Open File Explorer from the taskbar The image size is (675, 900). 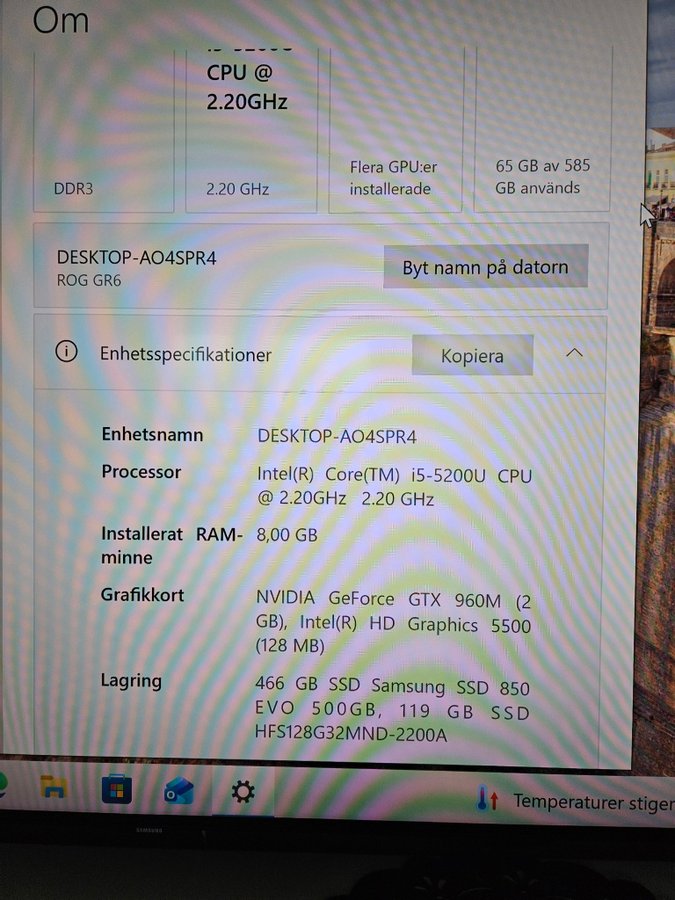click(x=53, y=789)
